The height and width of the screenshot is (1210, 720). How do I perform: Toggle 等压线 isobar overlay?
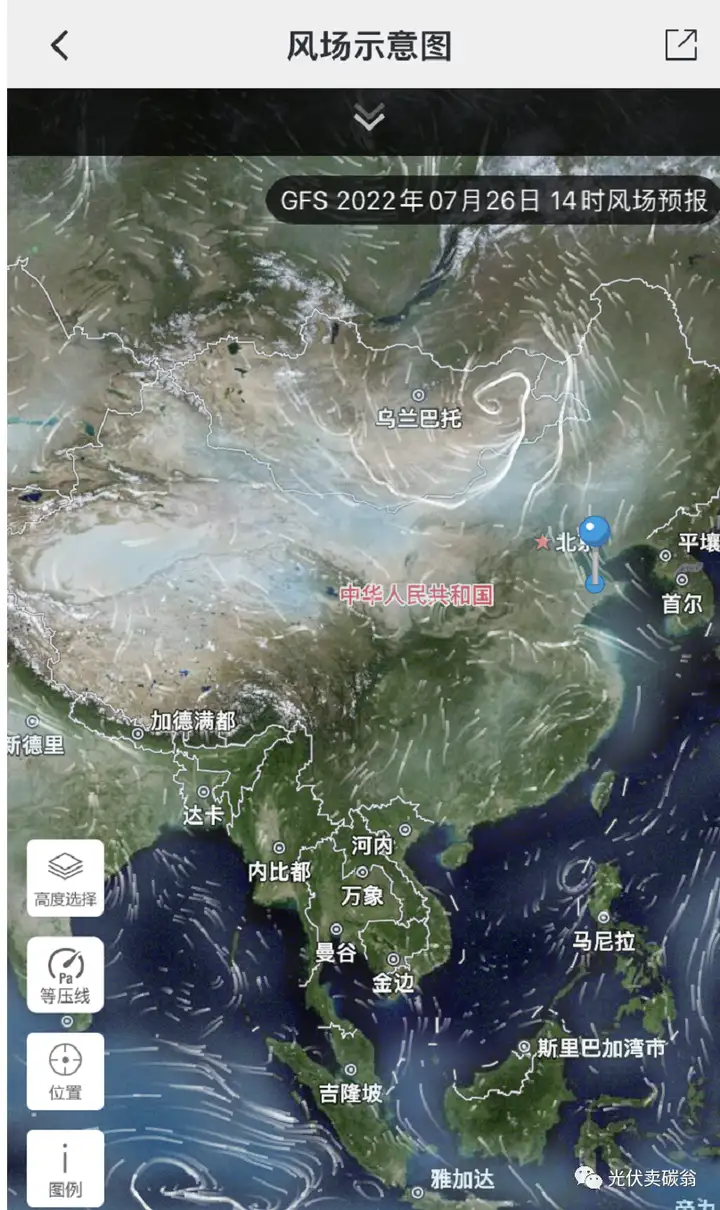click(x=66, y=975)
